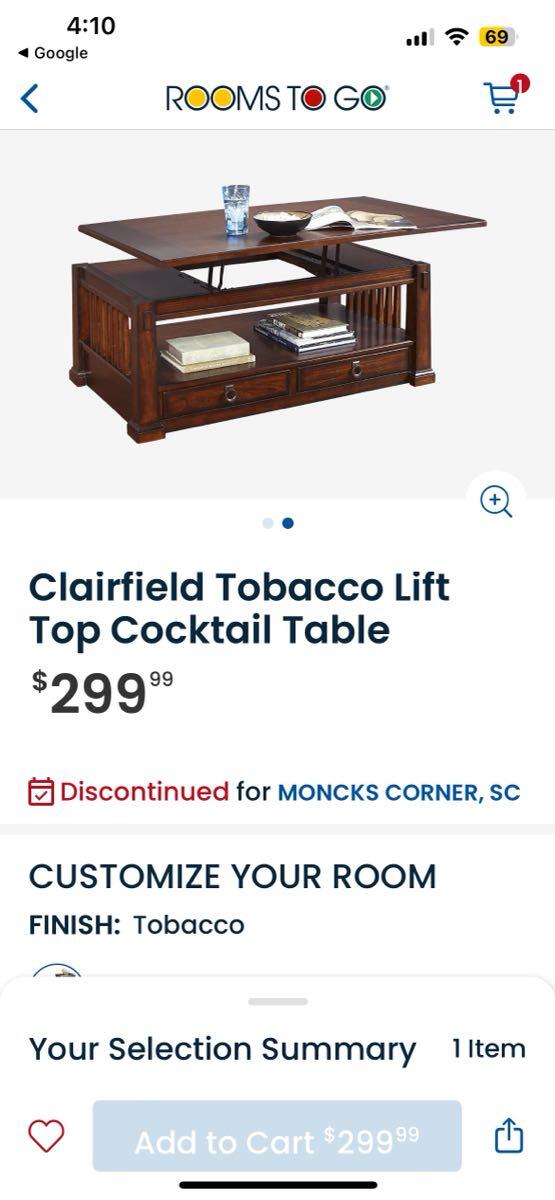This screenshot has width=555, height=1200.
Task: Tap the Moncks Corner, SC location link
Action: point(399,793)
